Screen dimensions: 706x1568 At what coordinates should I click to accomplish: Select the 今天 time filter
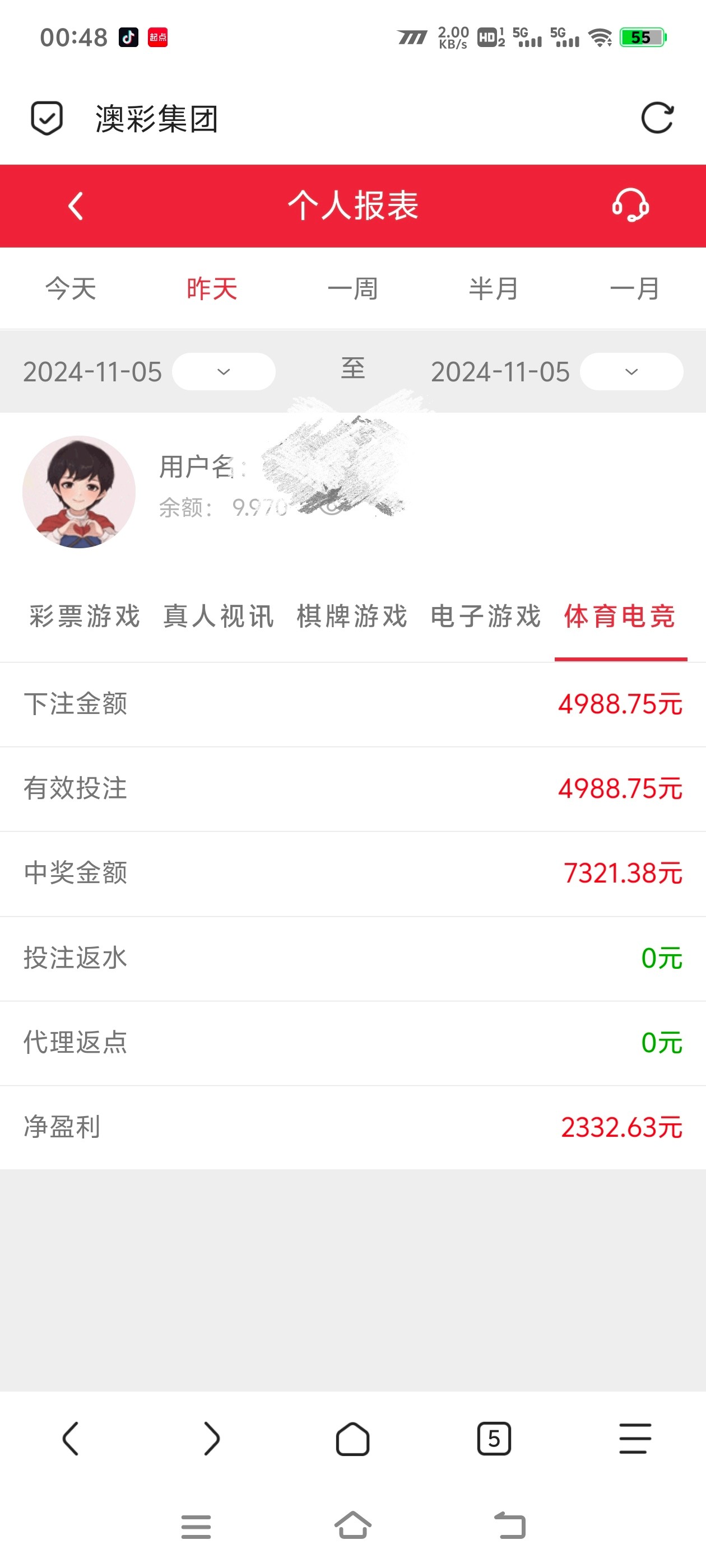pyautogui.click(x=70, y=289)
